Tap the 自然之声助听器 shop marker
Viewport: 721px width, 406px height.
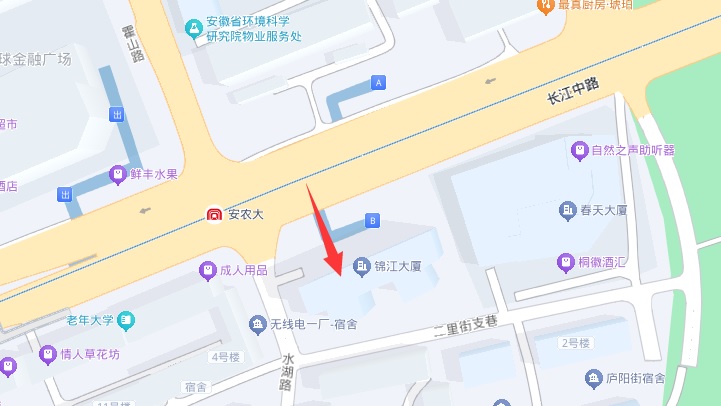pos(578,151)
